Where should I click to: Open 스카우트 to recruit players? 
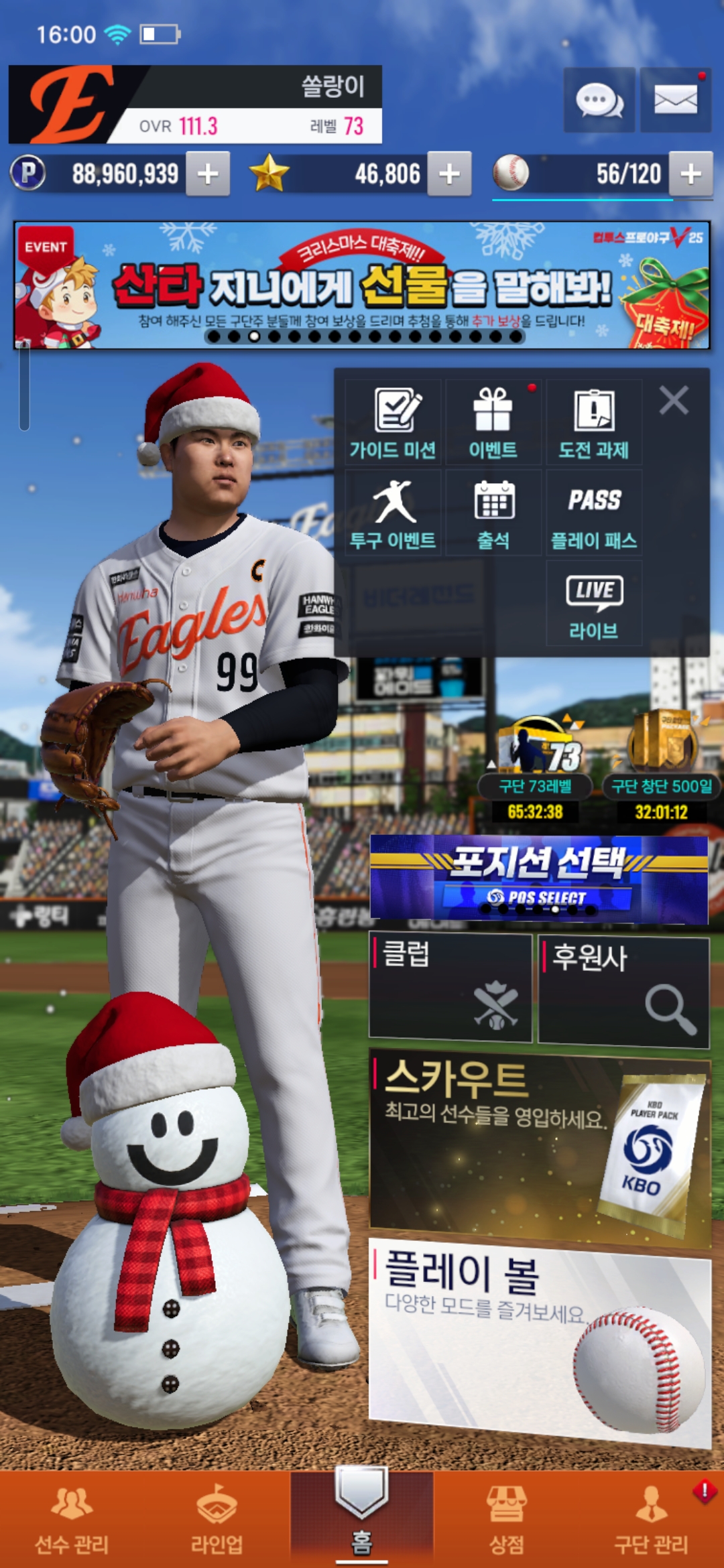coord(540,1145)
